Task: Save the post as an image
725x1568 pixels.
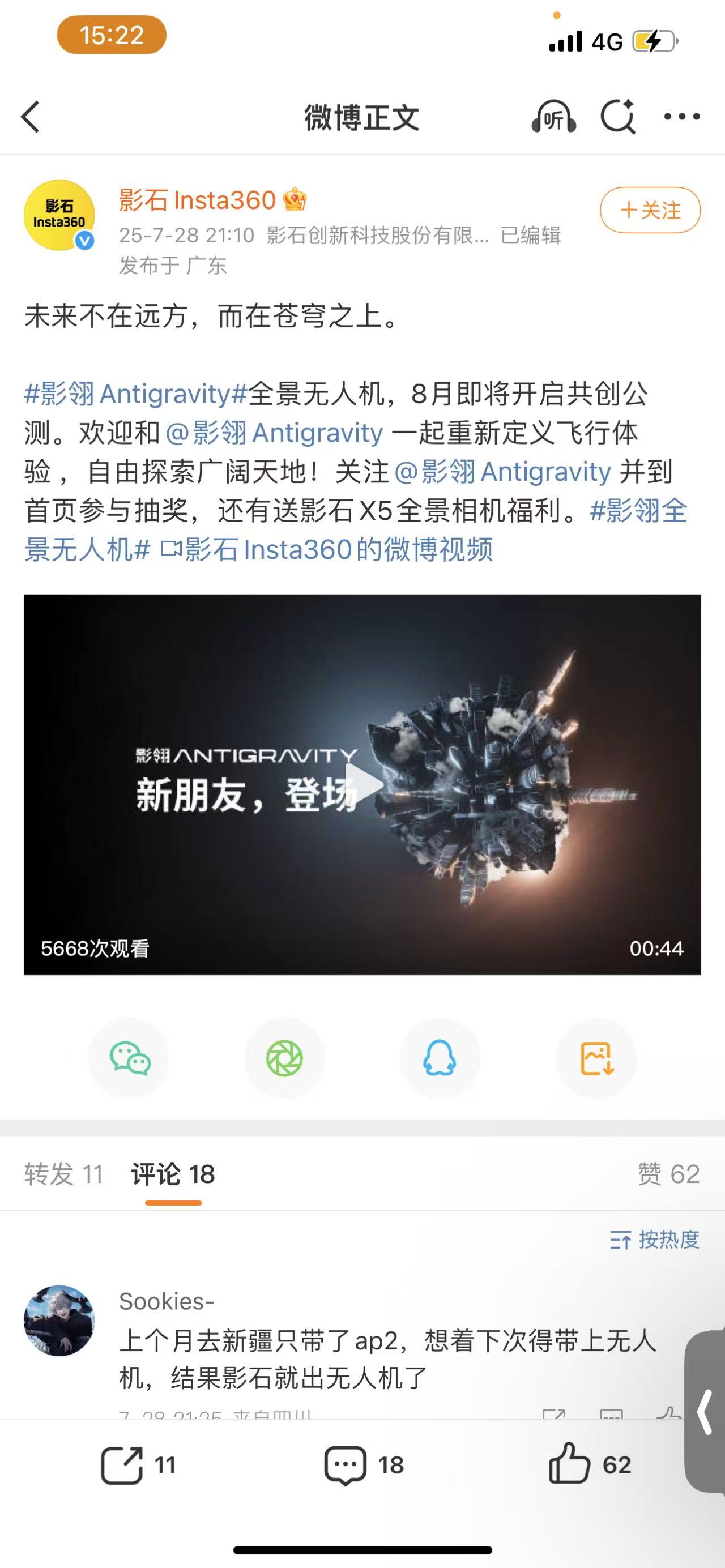Action: (596, 1058)
